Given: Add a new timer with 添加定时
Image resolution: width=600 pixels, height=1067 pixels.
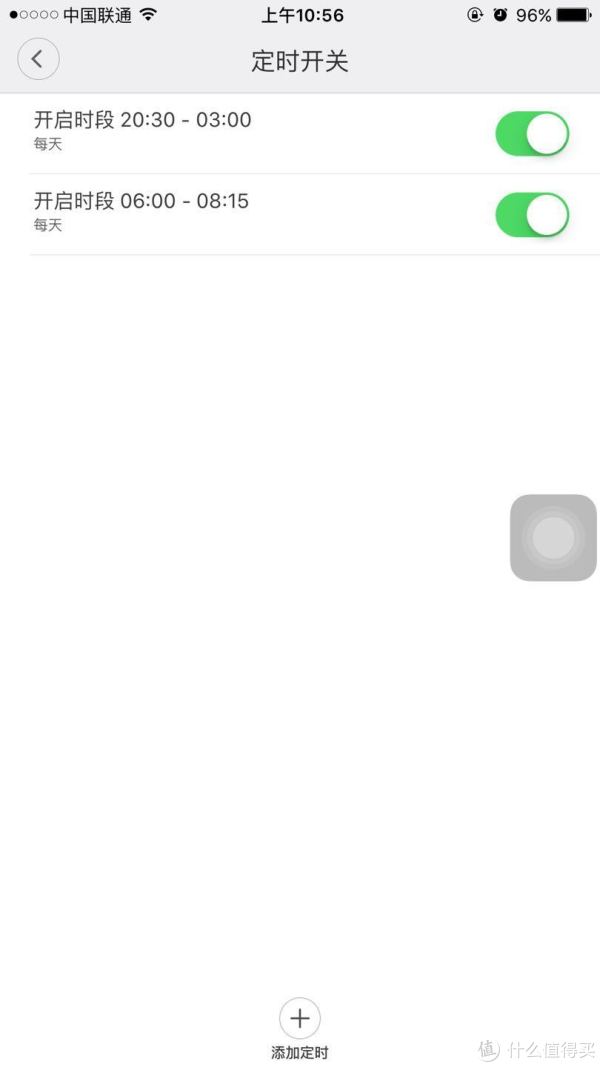Looking at the screenshot, I should coord(299,1020).
